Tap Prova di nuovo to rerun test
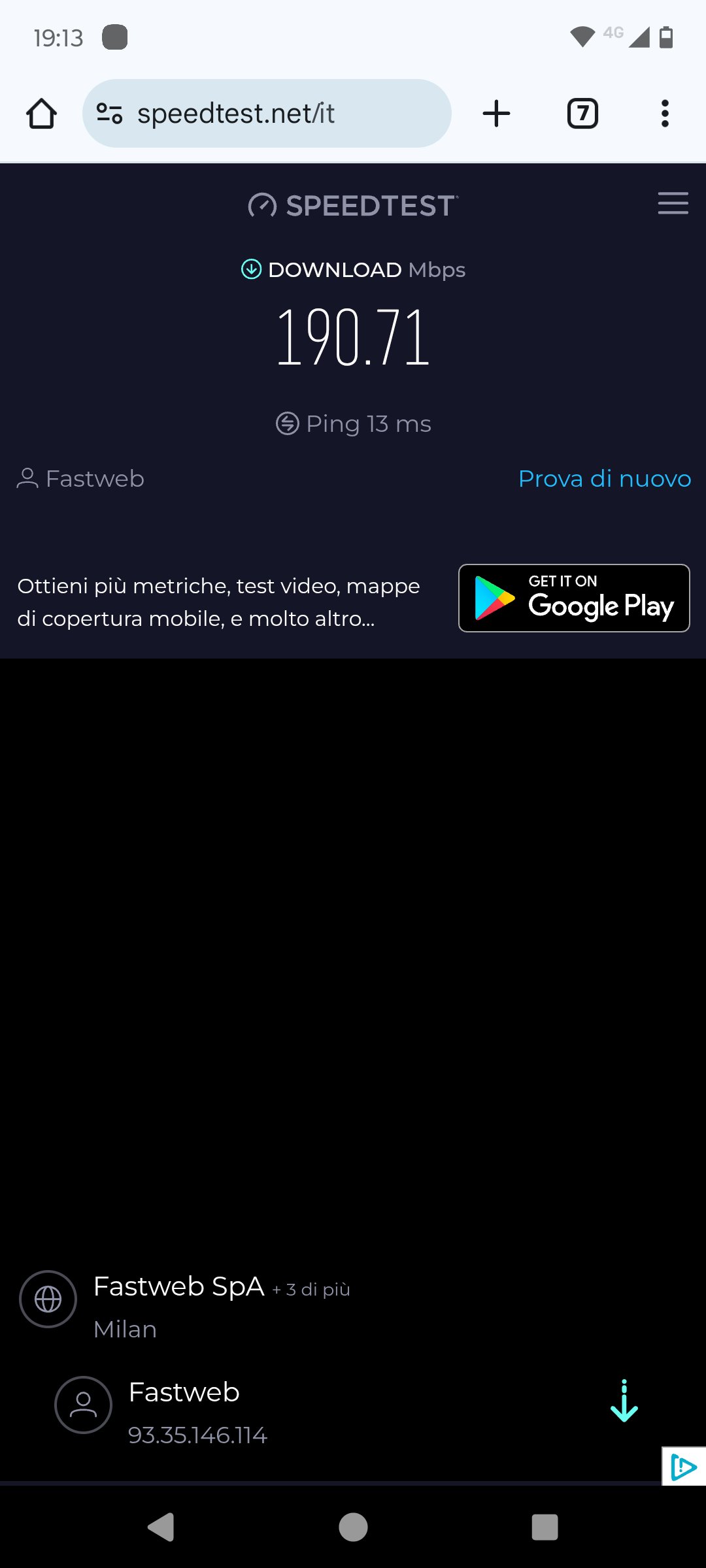706x1568 pixels. [605, 479]
